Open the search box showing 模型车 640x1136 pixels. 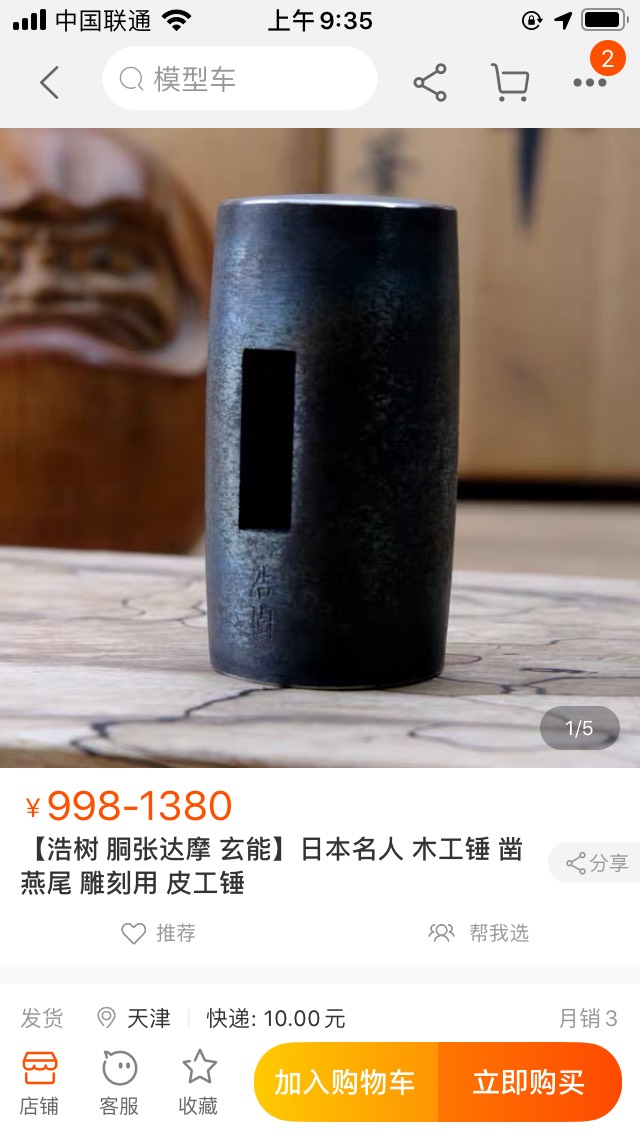coord(240,79)
